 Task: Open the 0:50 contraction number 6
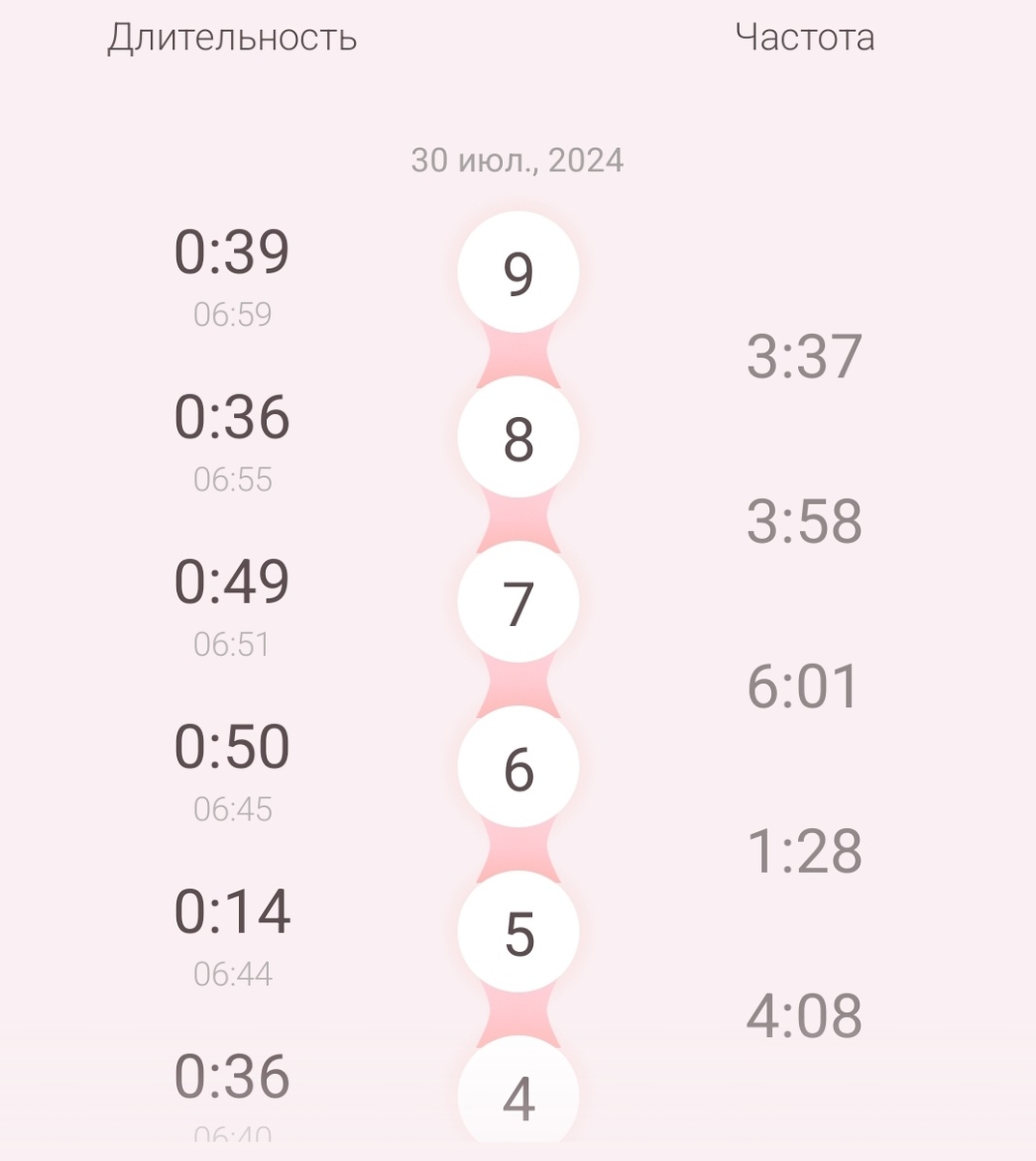point(518,767)
